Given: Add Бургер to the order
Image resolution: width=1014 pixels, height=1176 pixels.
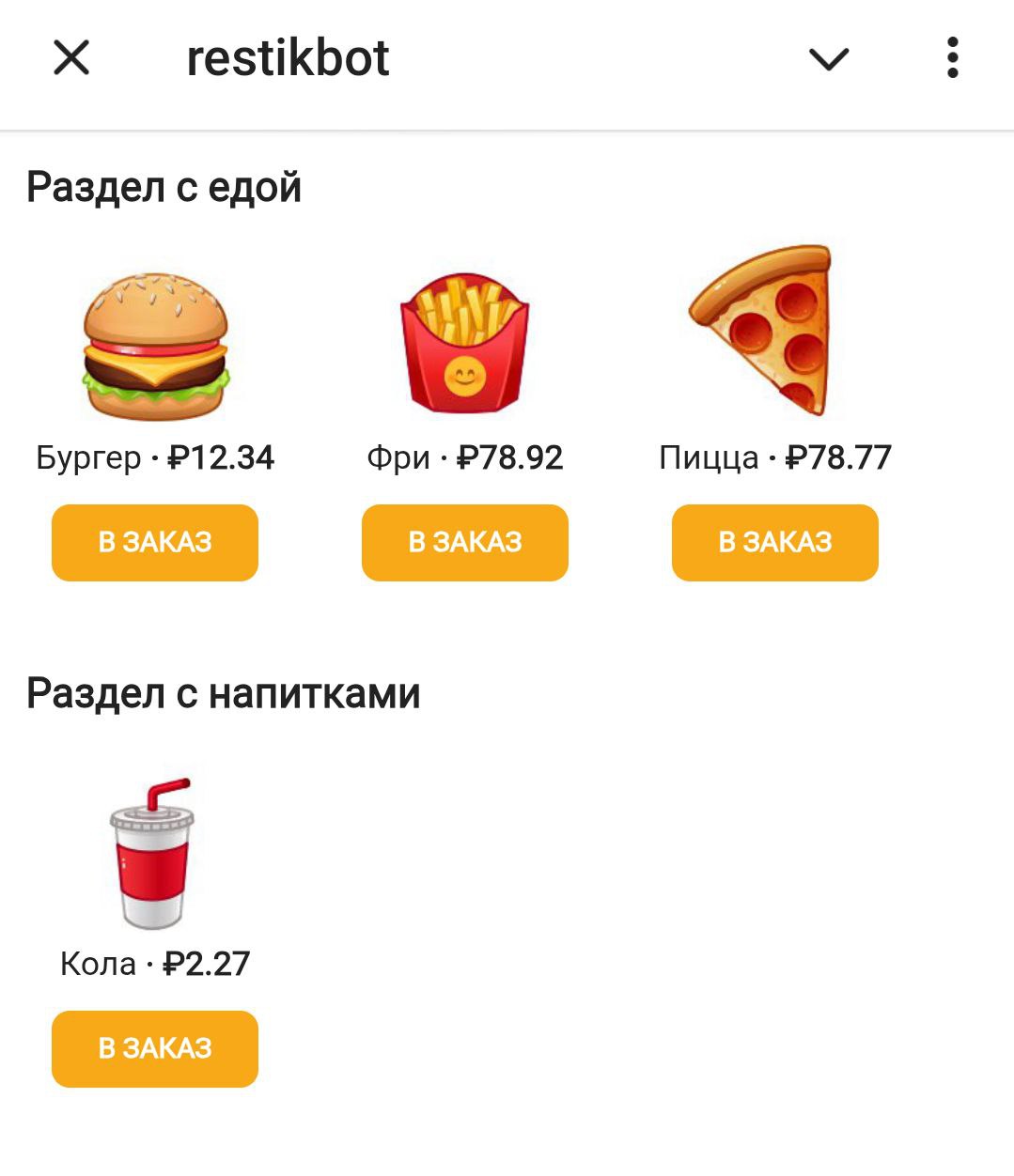Looking at the screenshot, I should [x=155, y=543].
